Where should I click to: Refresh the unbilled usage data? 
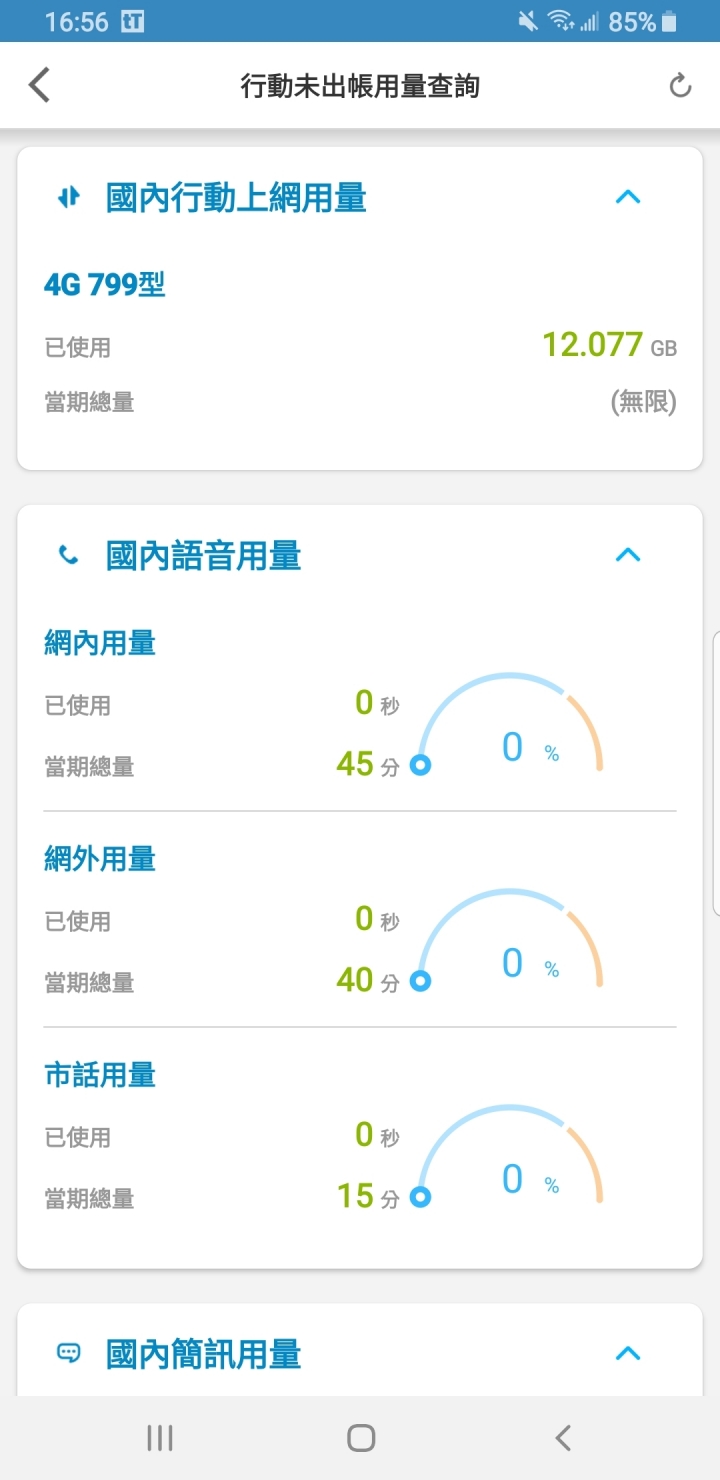click(680, 86)
